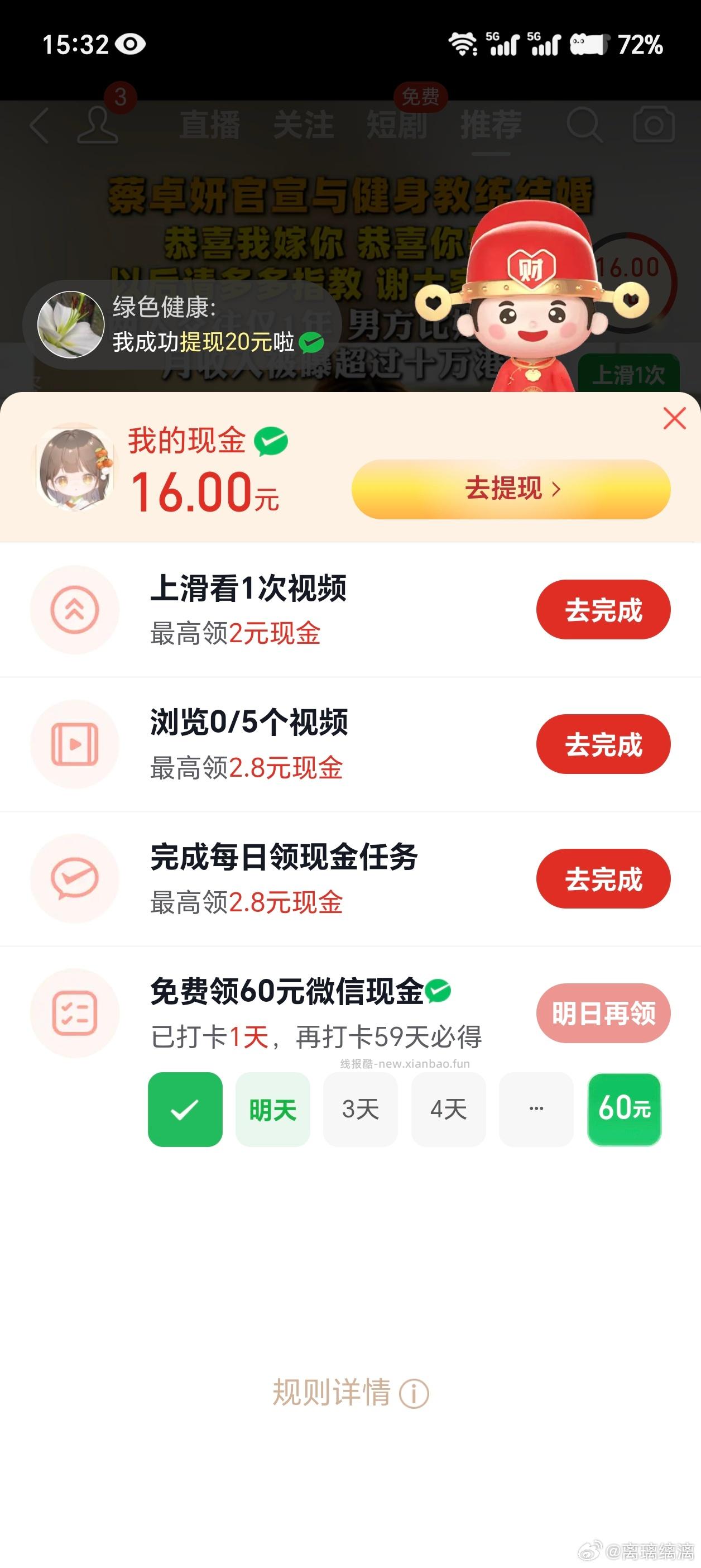This screenshot has width=701, height=1568.
Task: Select the 明天 check-in chip
Action: [272, 1109]
